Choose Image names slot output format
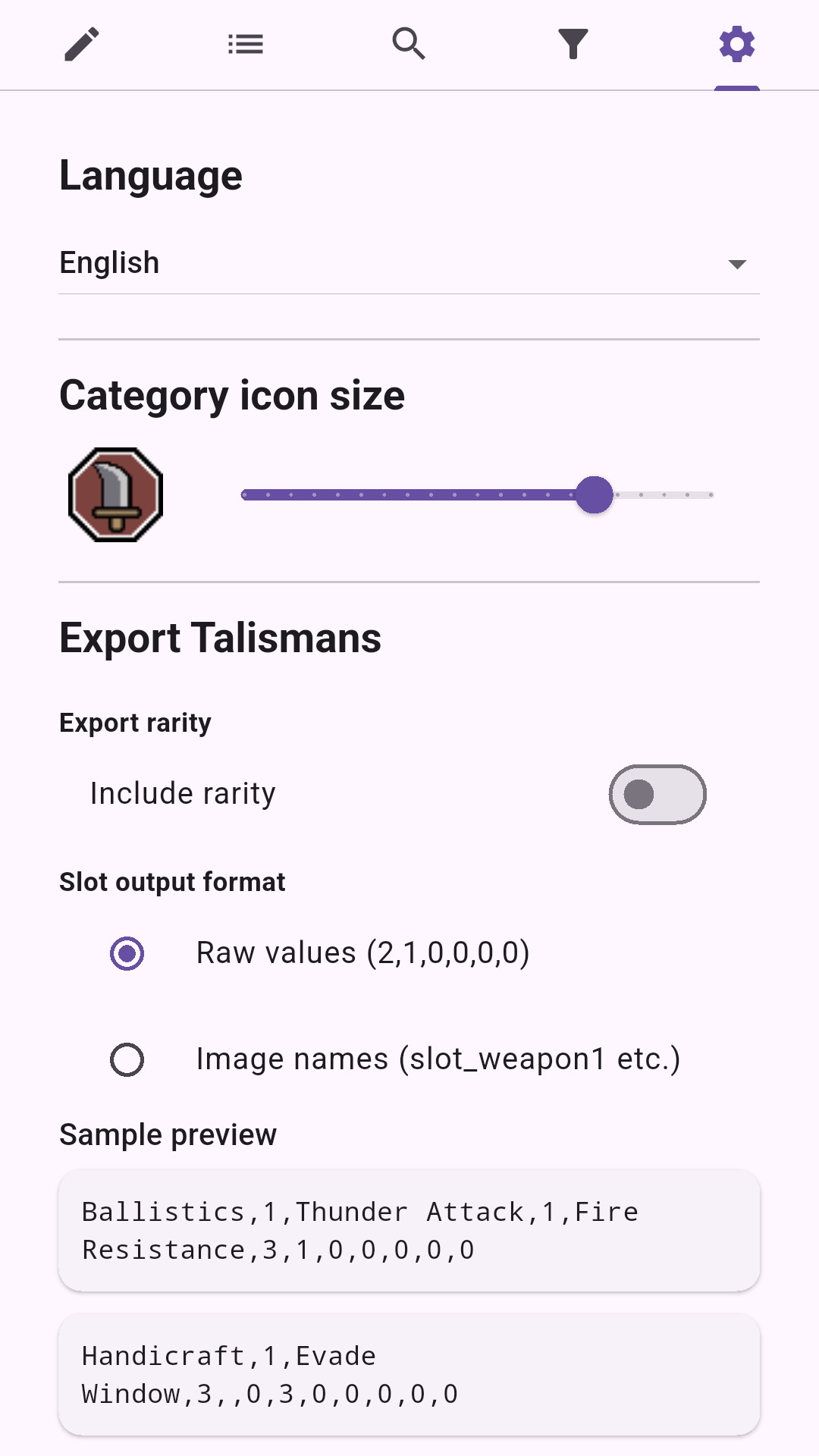Image resolution: width=819 pixels, height=1456 pixels. point(127,1059)
